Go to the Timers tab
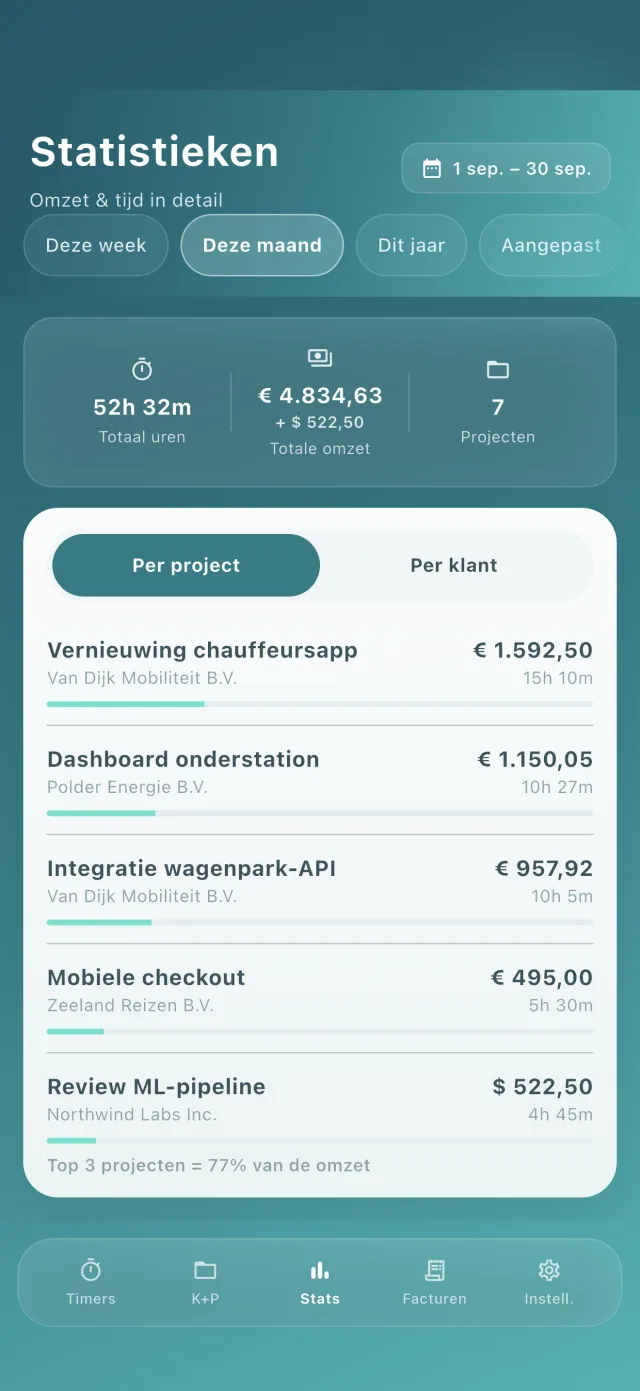The image size is (640, 1391). point(91,1282)
